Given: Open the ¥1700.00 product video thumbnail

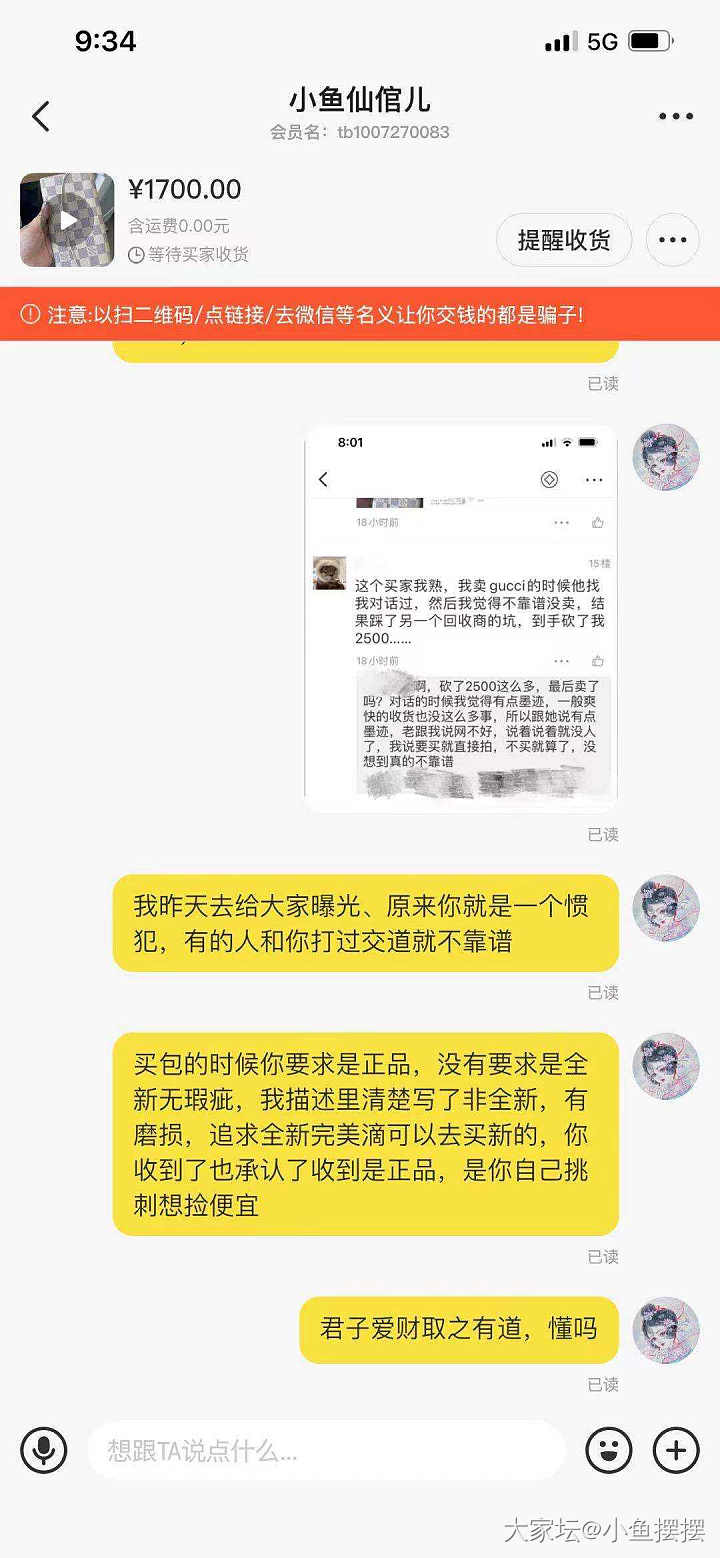Looking at the screenshot, I should tap(67, 220).
